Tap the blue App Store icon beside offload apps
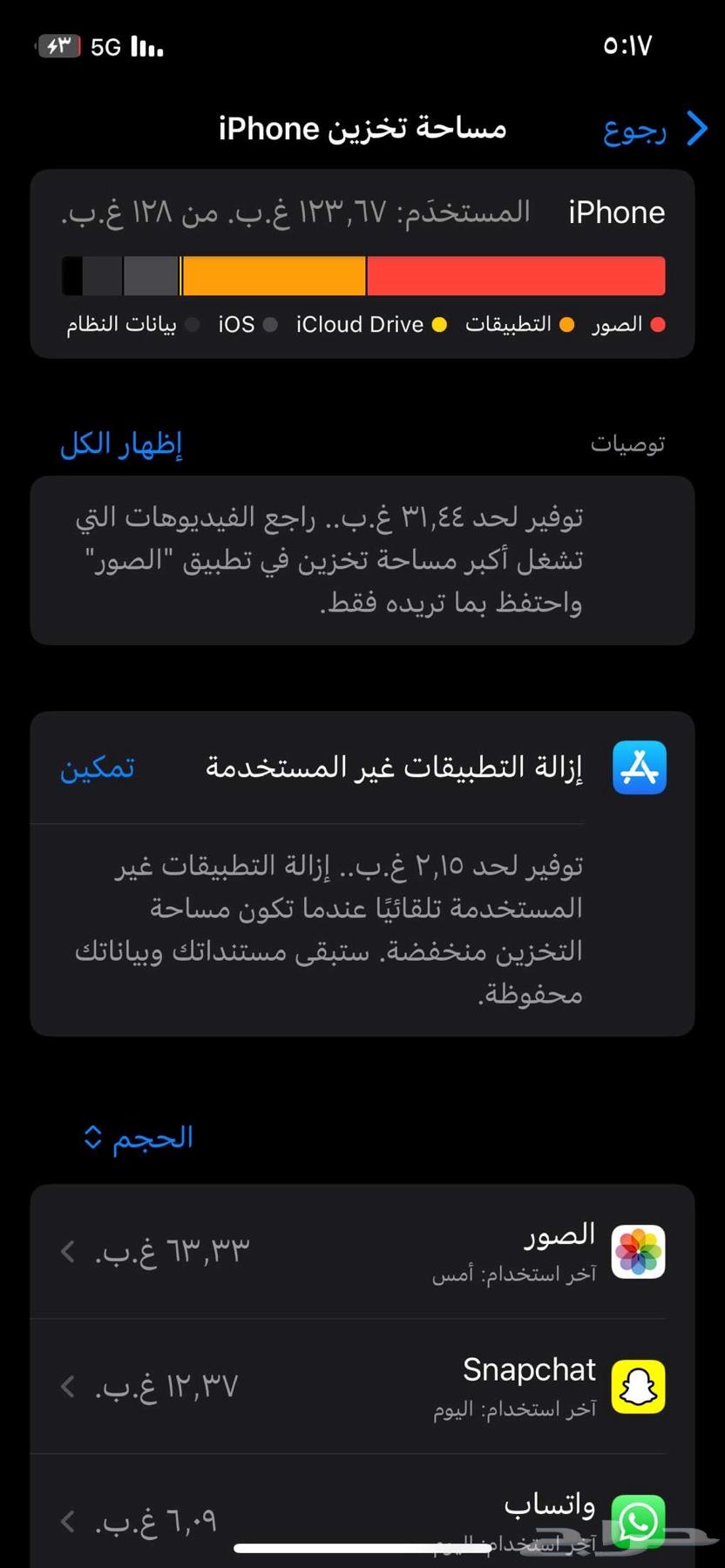Viewport: 725px width, 1568px height. click(640, 767)
